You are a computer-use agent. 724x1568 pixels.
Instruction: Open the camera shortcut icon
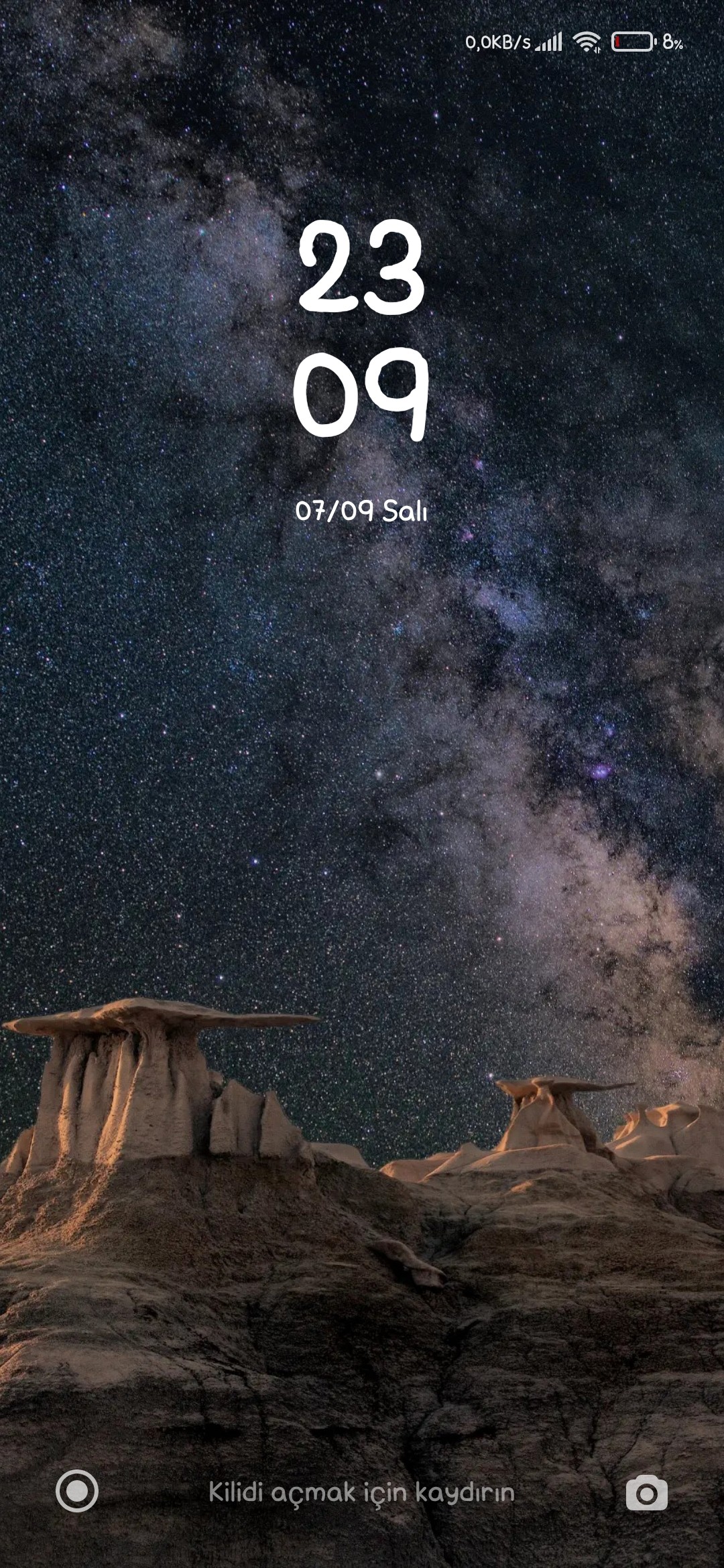pos(647,1492)
